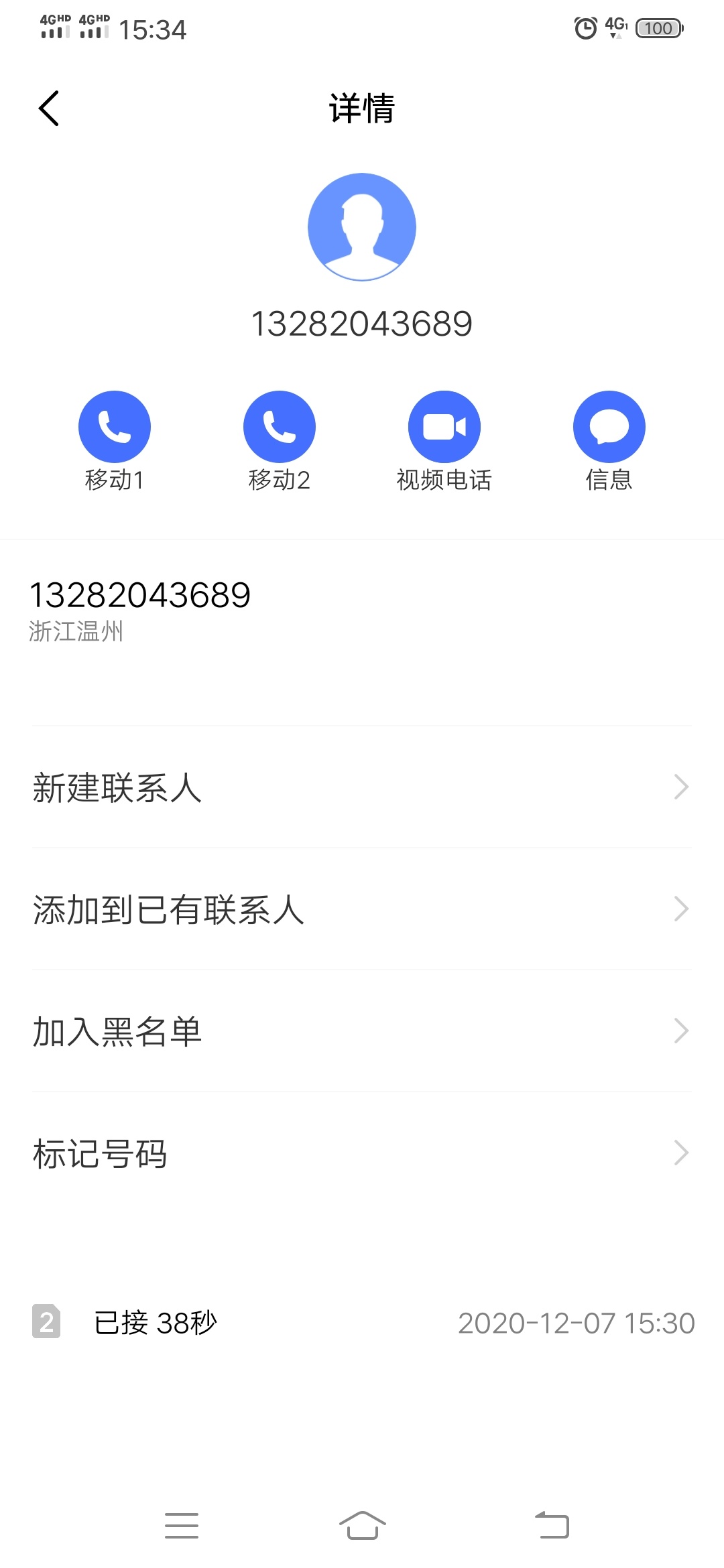Image resolution: width=724 pixels, height=1568 pixels.
Task: Select 添加到已有联系人
Action: pyautogui.click(x=362, y=909)
